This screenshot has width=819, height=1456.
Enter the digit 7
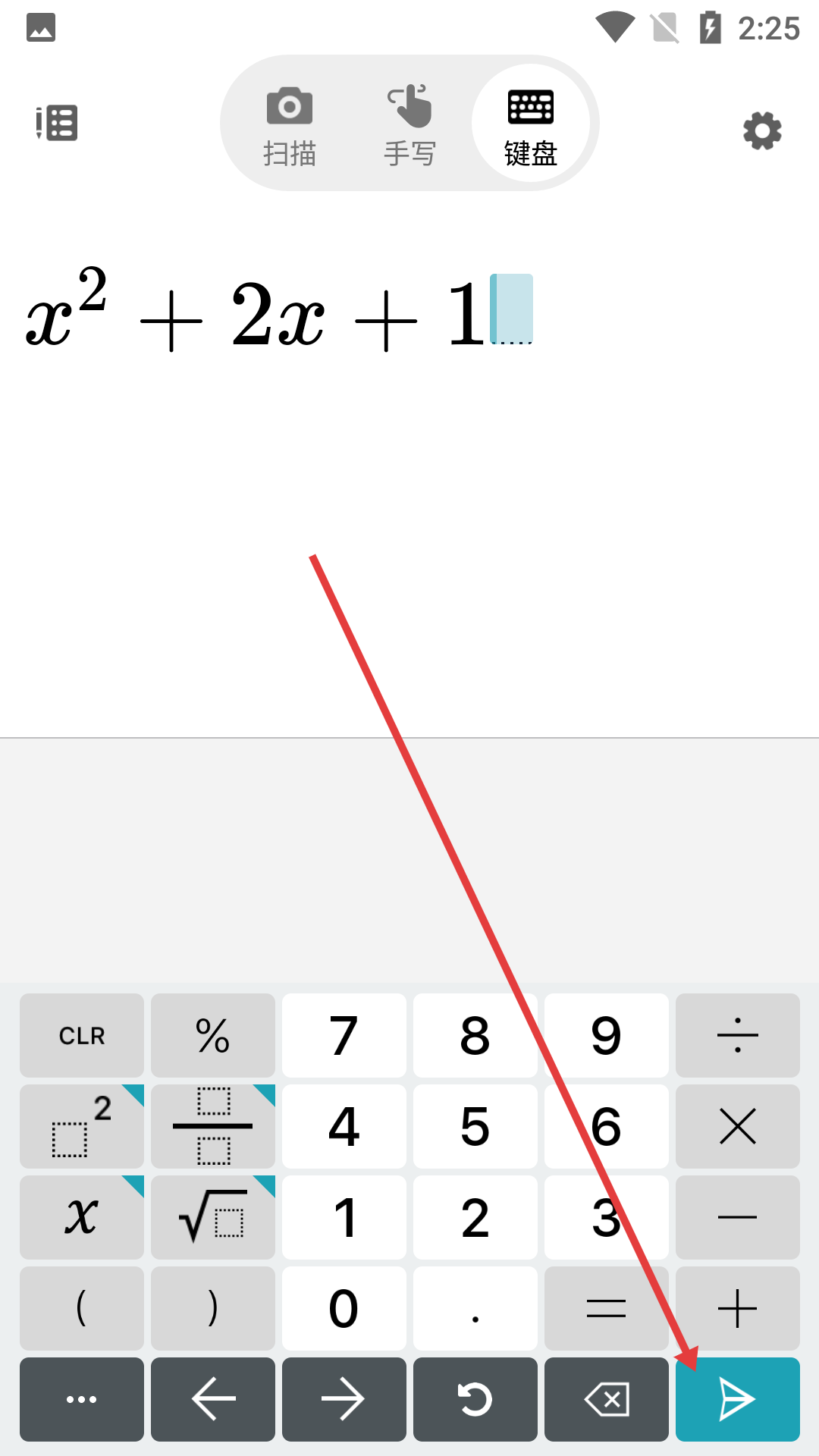pyautogui.click(x=344, y=1035)
